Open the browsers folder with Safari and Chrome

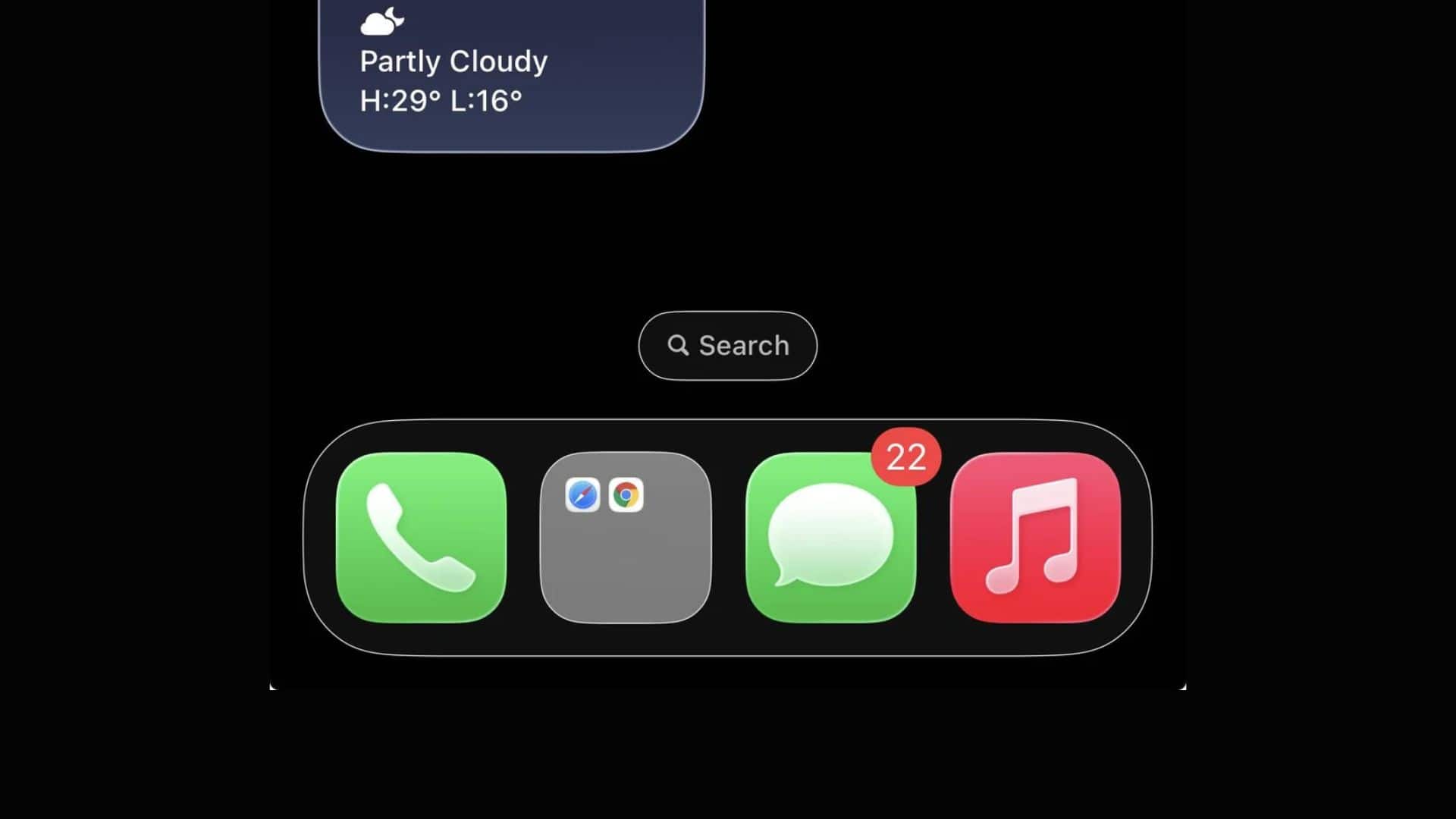pos(626,538)
